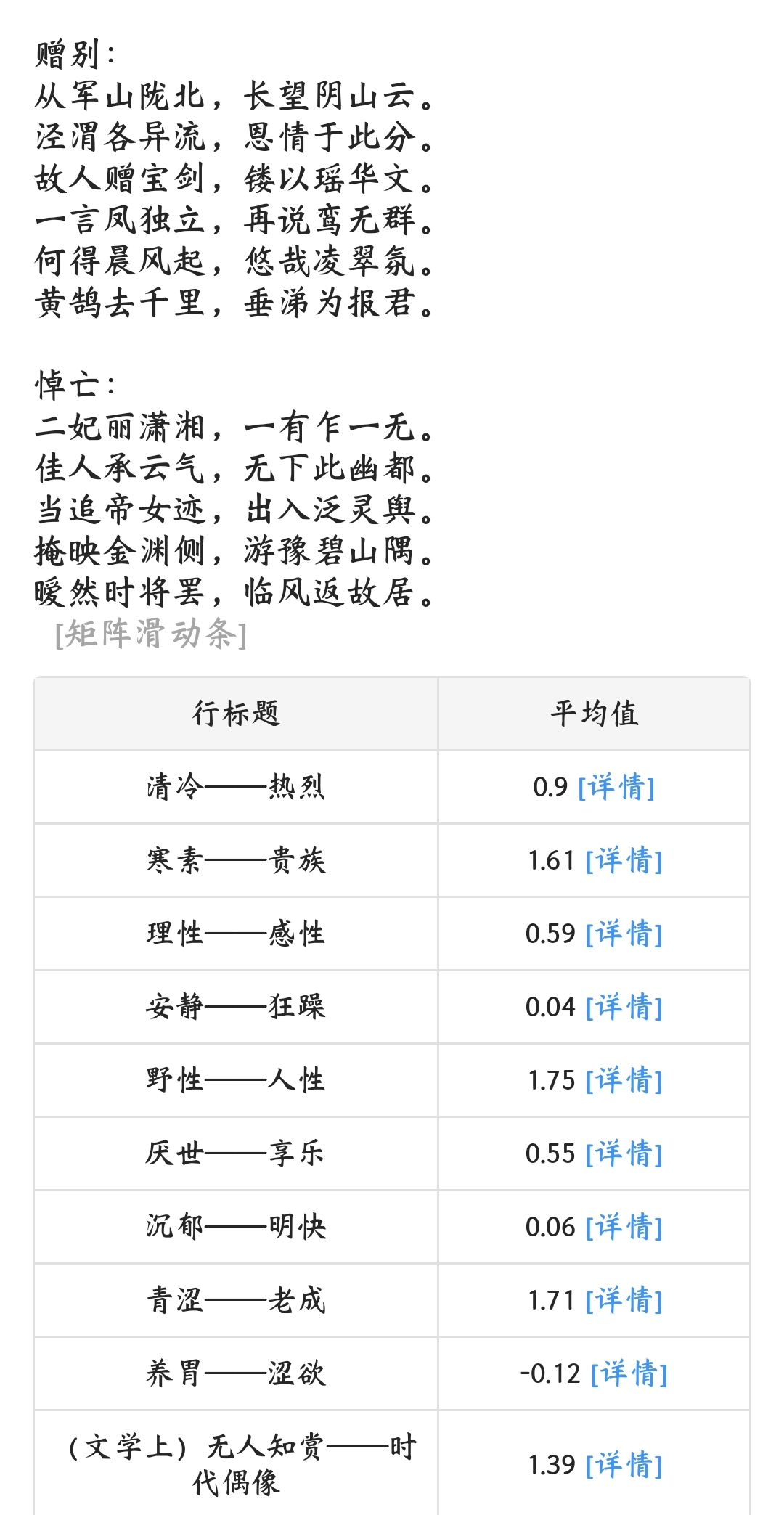Open 详情 link for 理性——感性
This screenshot has width=784, height=1515.
coord(624,934)
